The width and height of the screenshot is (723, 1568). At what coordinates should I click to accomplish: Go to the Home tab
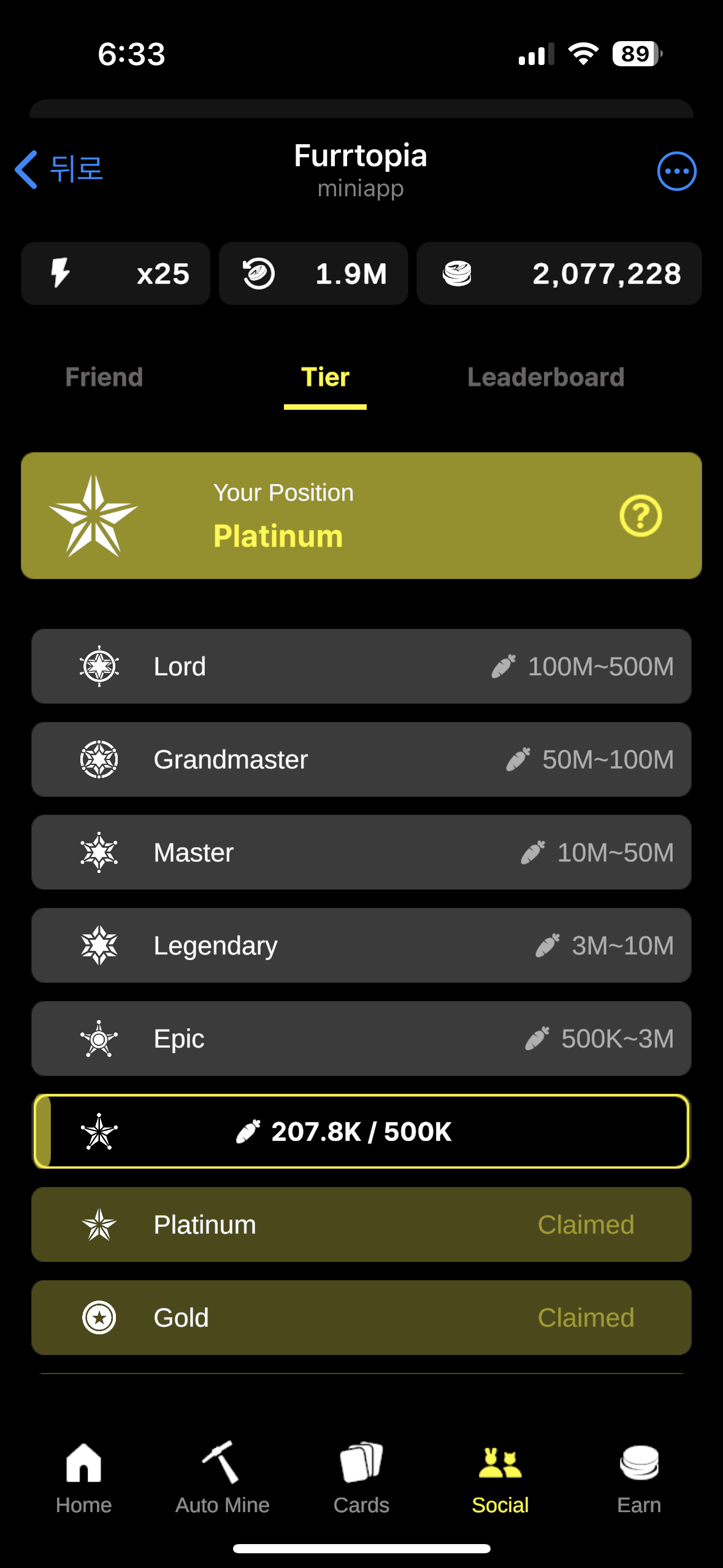pos(84,1477)
